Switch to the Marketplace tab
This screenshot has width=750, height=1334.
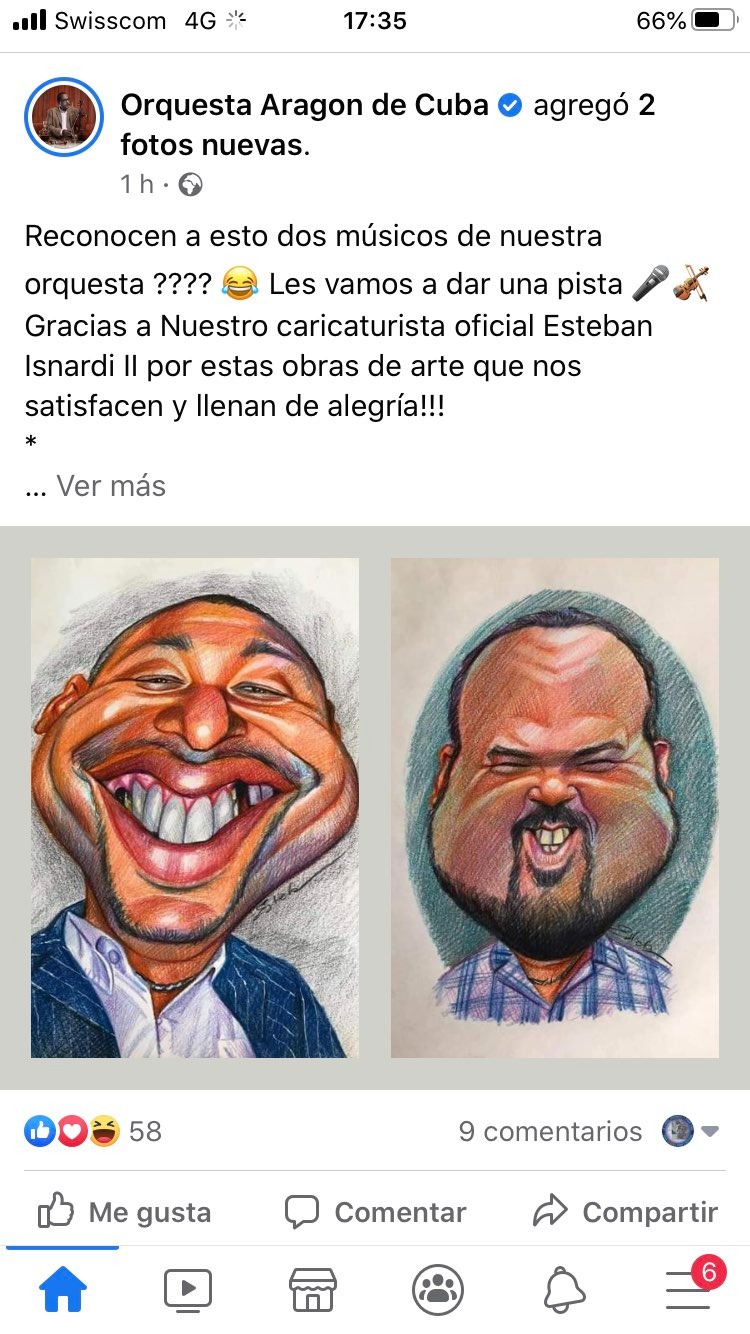(x=312, y=1290)
